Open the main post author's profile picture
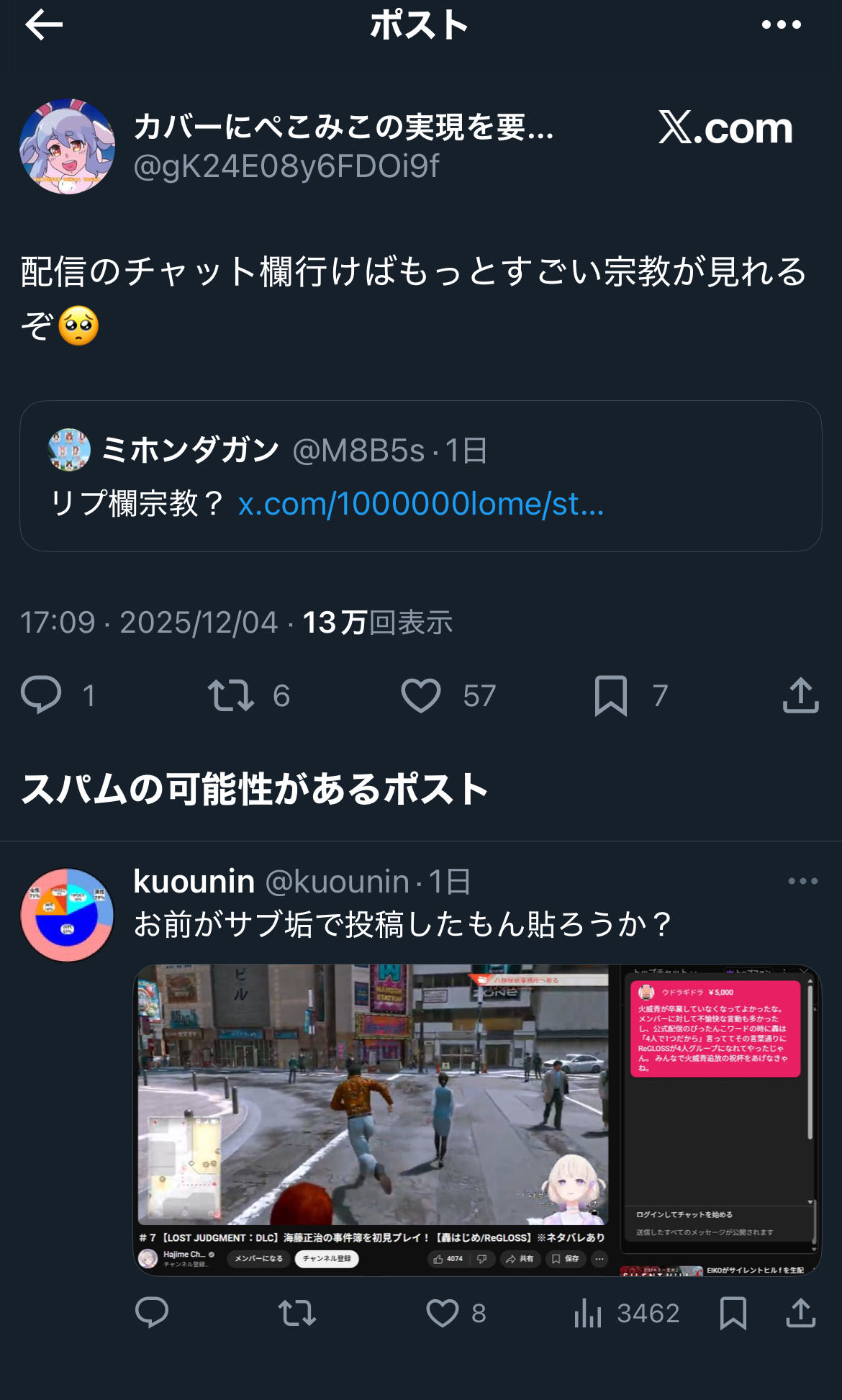842x1400 pixels. (67, 147)
